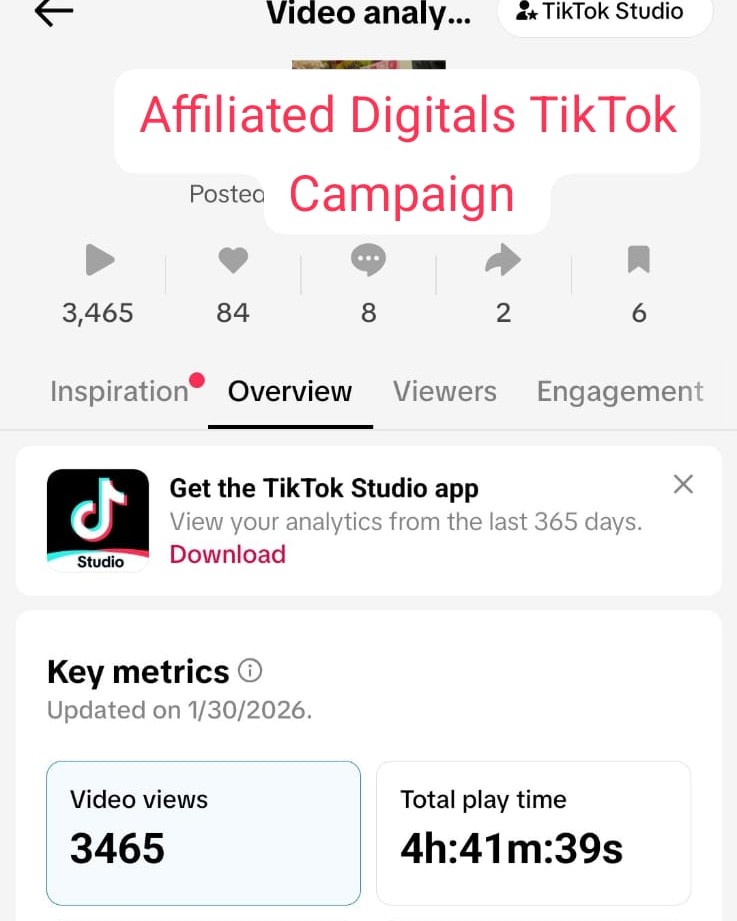Select the Video views metric card

click(x=203, y=832)
